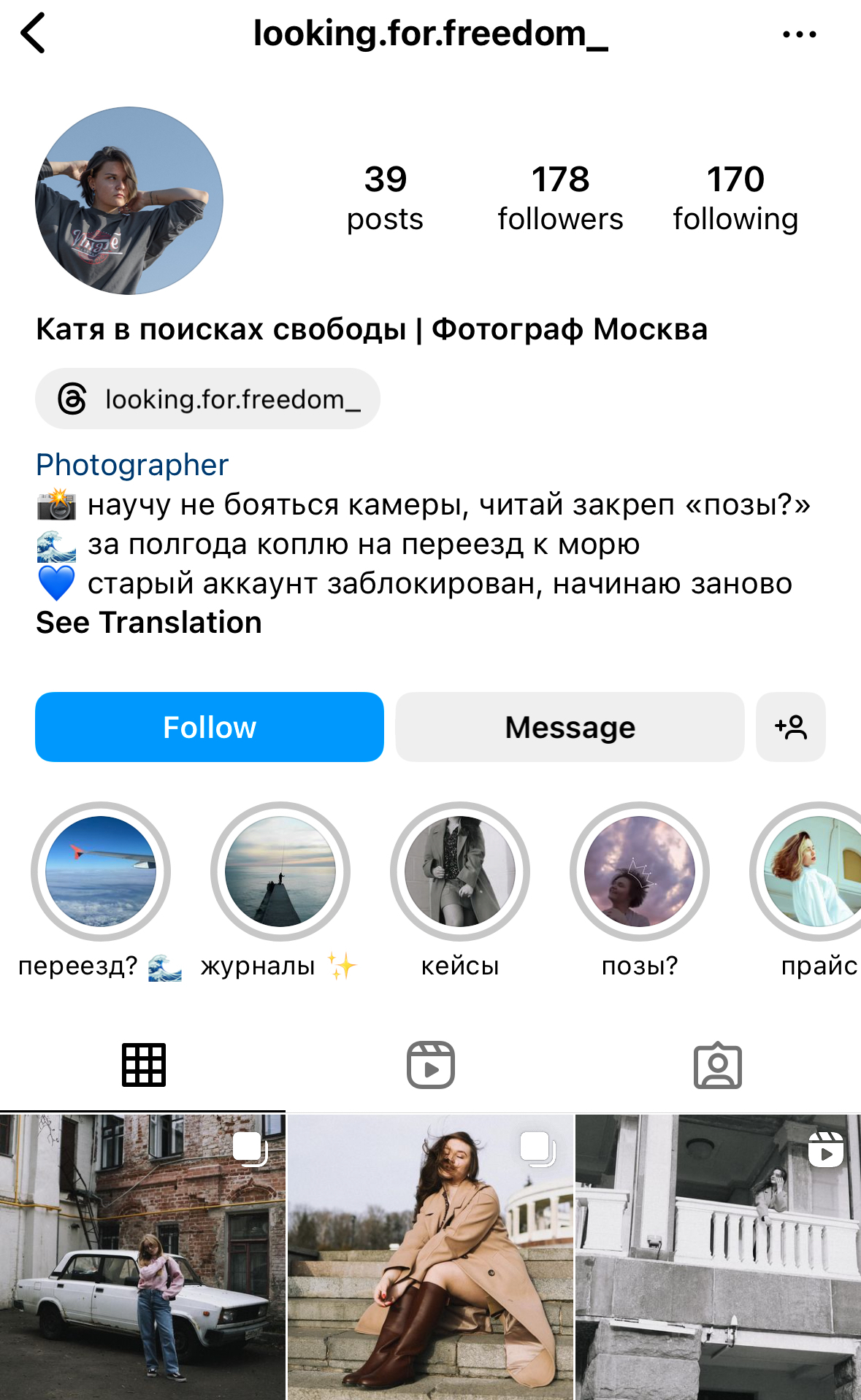Go back using the top-left arrow
861x1400 pixels.
pyautogui.click(x=34, y=34)
